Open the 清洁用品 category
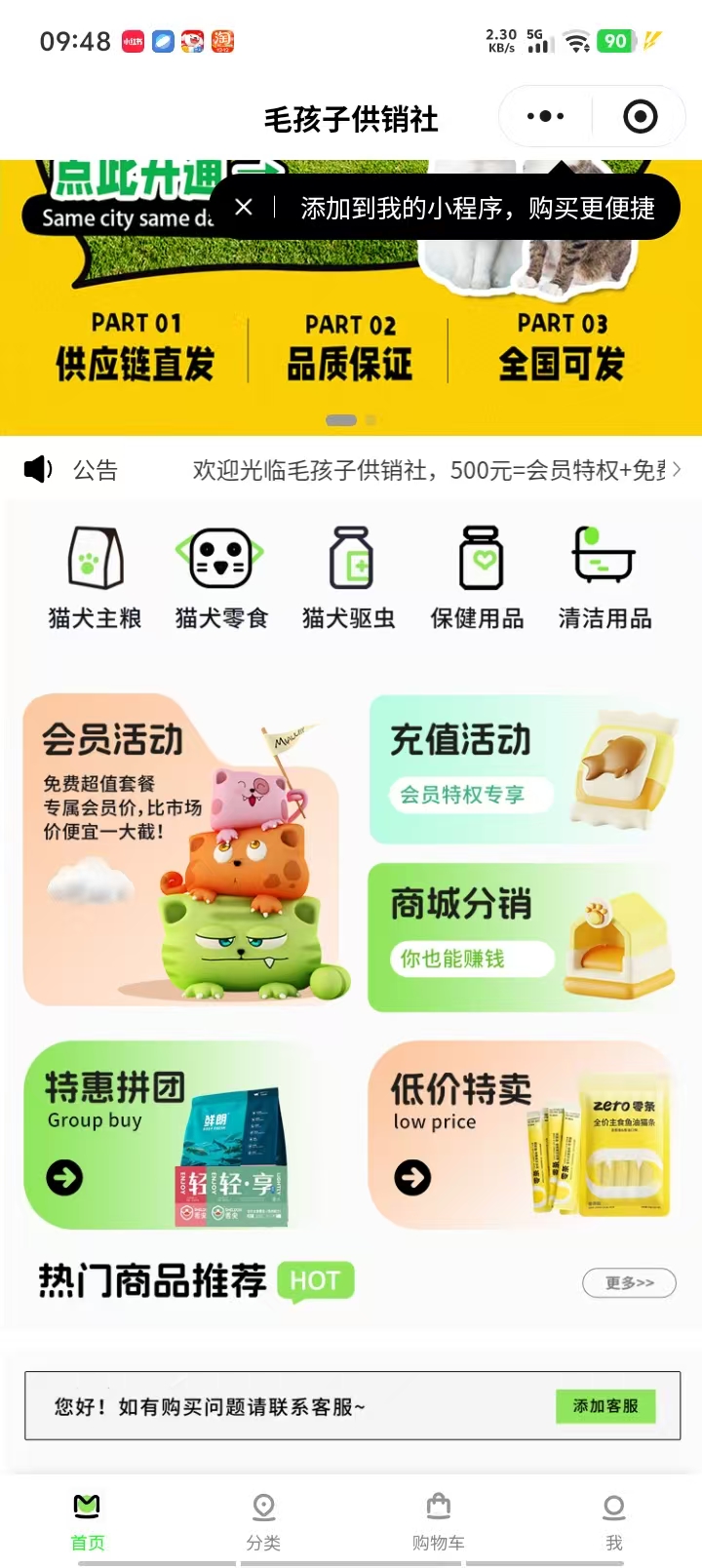 click(x=604, y=577)
